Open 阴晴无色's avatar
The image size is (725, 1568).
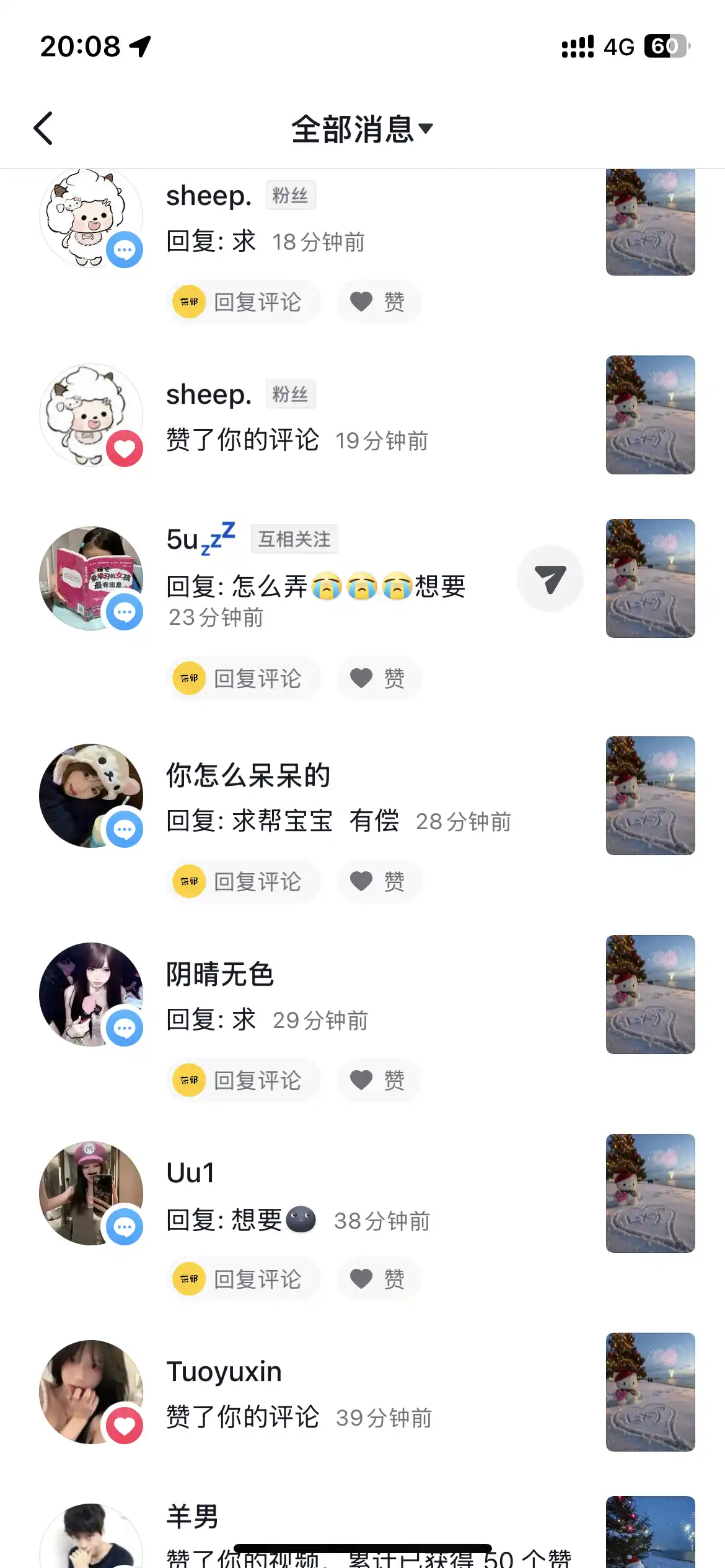[91, 995]
